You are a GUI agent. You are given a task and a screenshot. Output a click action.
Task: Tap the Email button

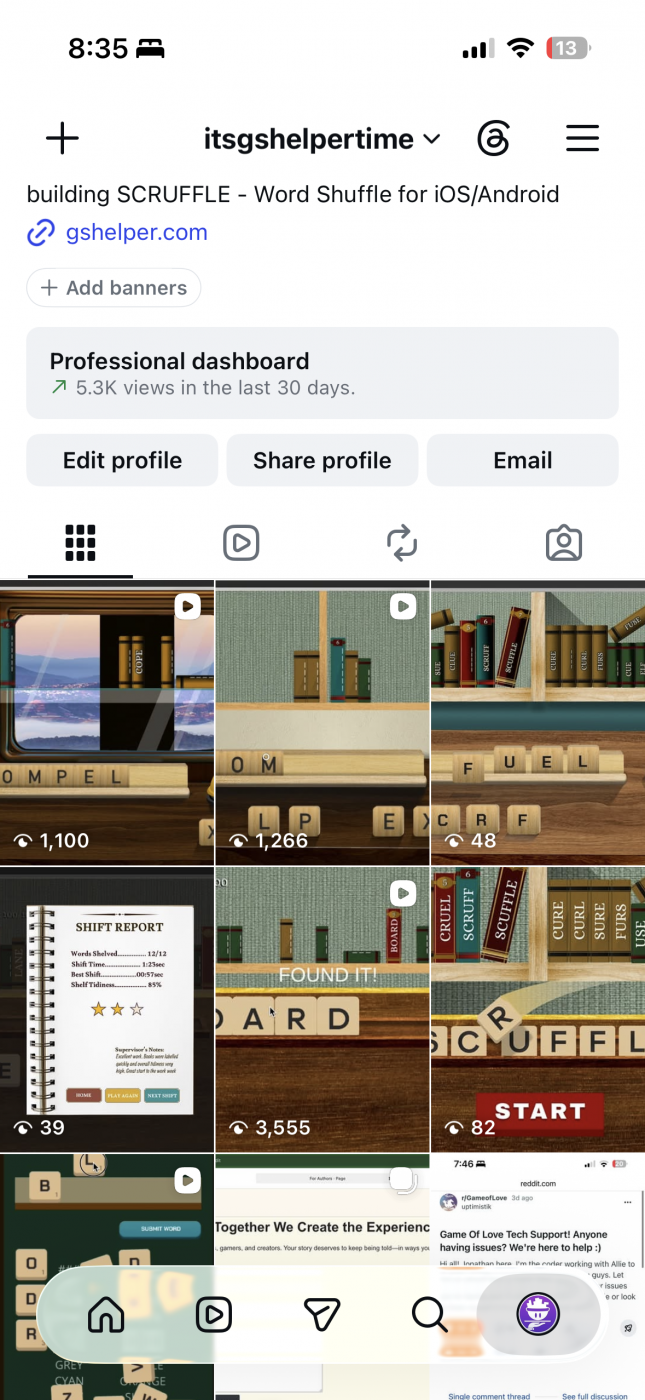tap(523, 460)
